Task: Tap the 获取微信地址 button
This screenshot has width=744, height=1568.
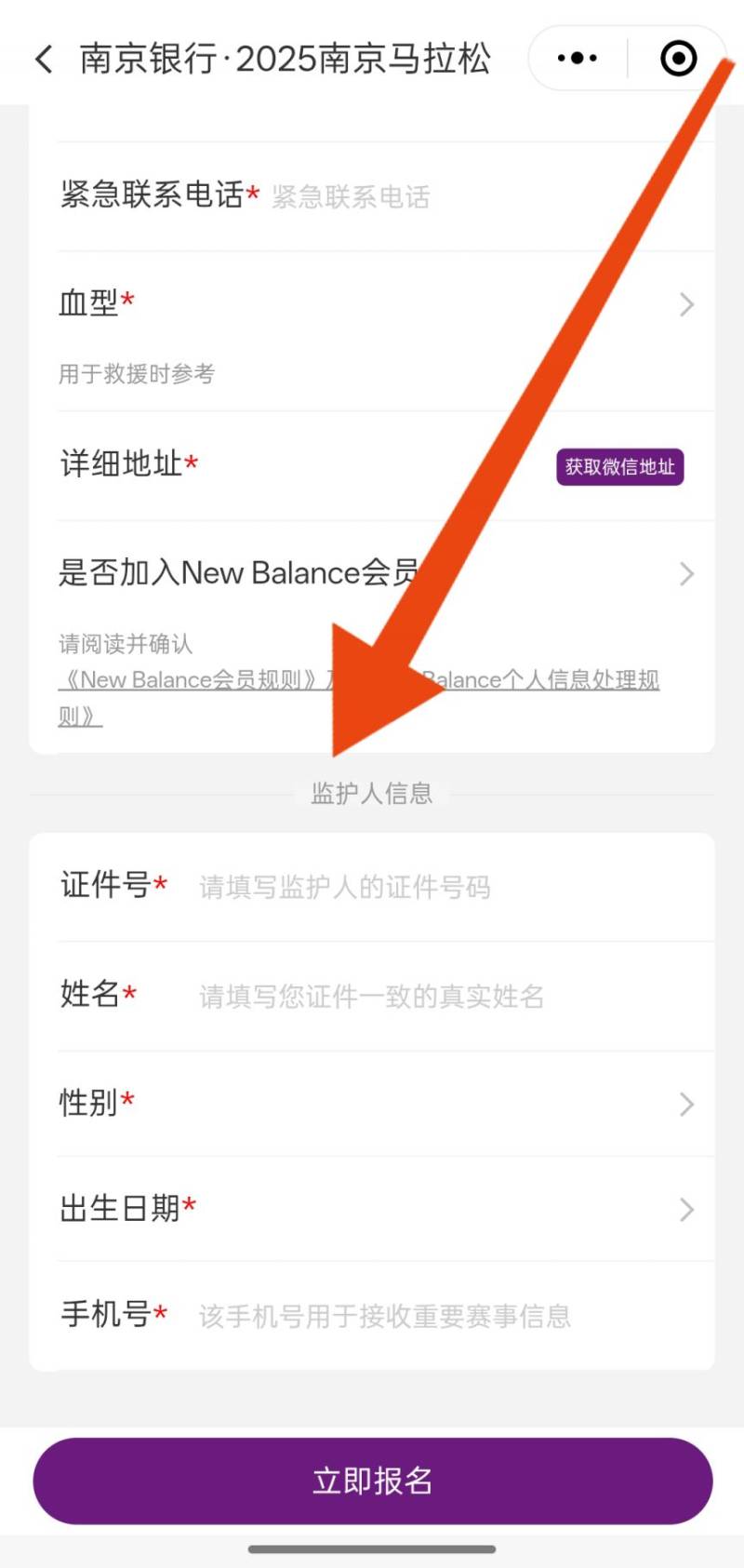Action: [619, 468]
